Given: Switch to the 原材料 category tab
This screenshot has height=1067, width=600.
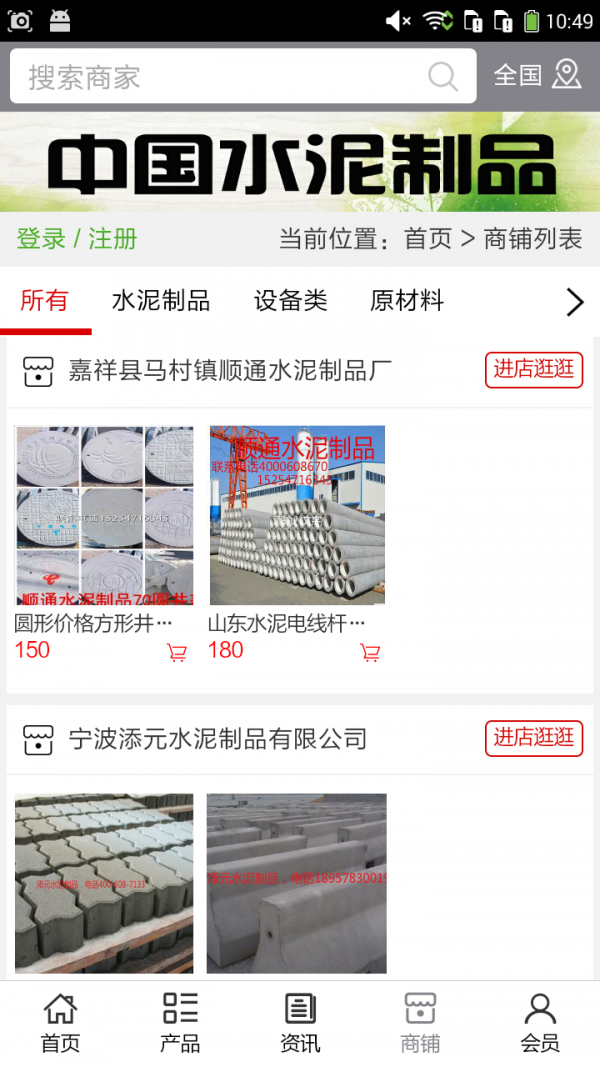Looking at the screenshot, I should (x=406, y=301).
